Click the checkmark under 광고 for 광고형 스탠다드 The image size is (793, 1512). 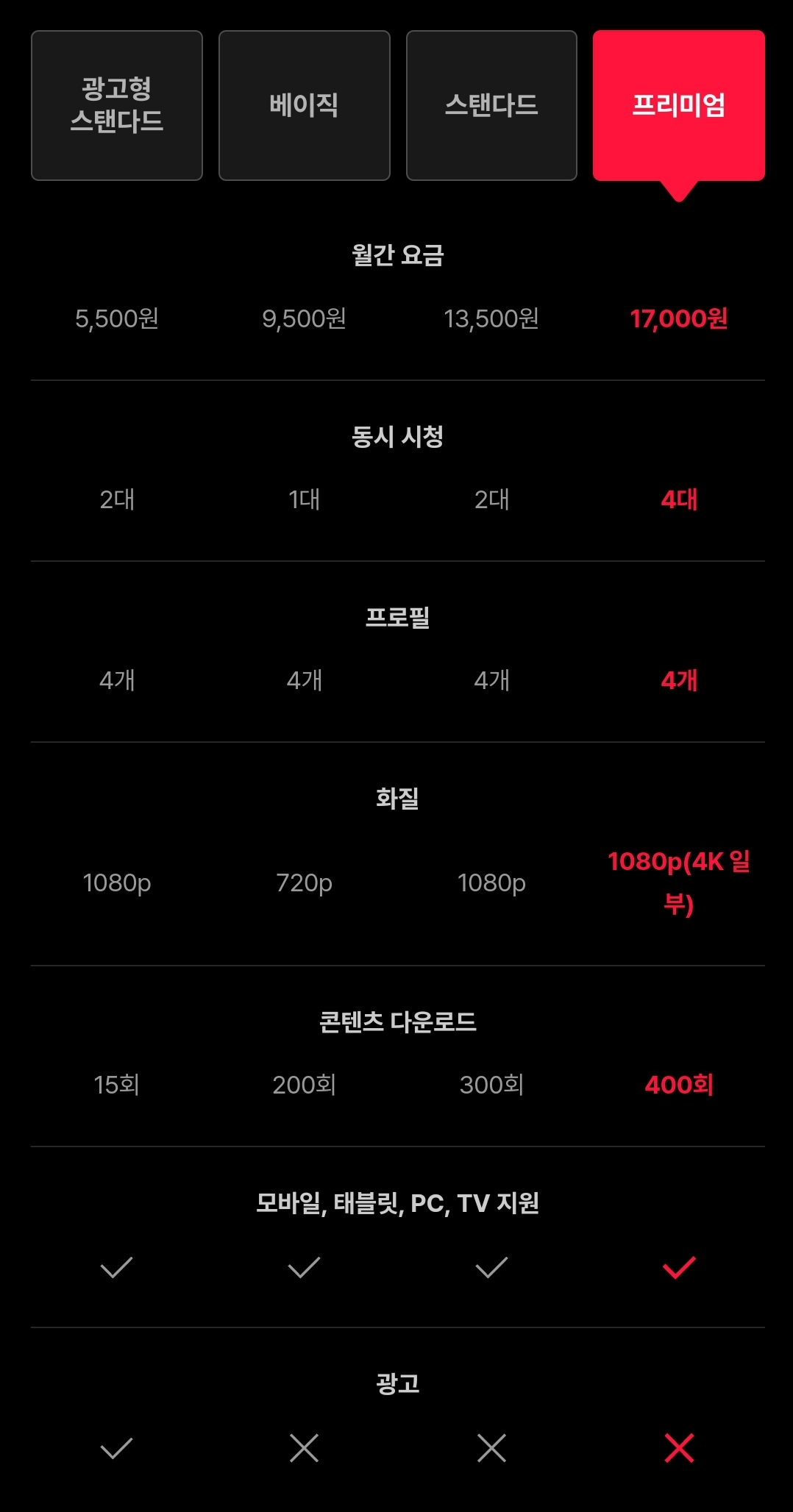tap(115, 1449)
